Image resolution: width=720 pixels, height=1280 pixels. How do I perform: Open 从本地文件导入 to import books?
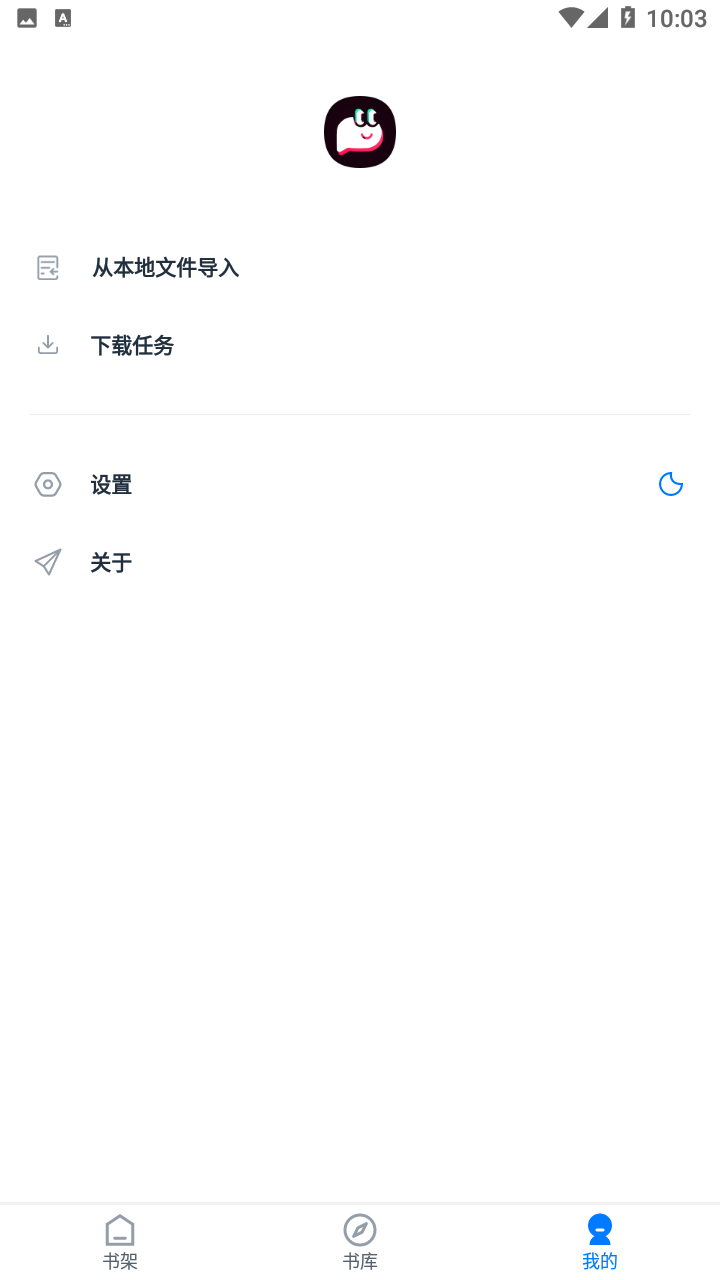pyautogui.click(x=165, y=267)
